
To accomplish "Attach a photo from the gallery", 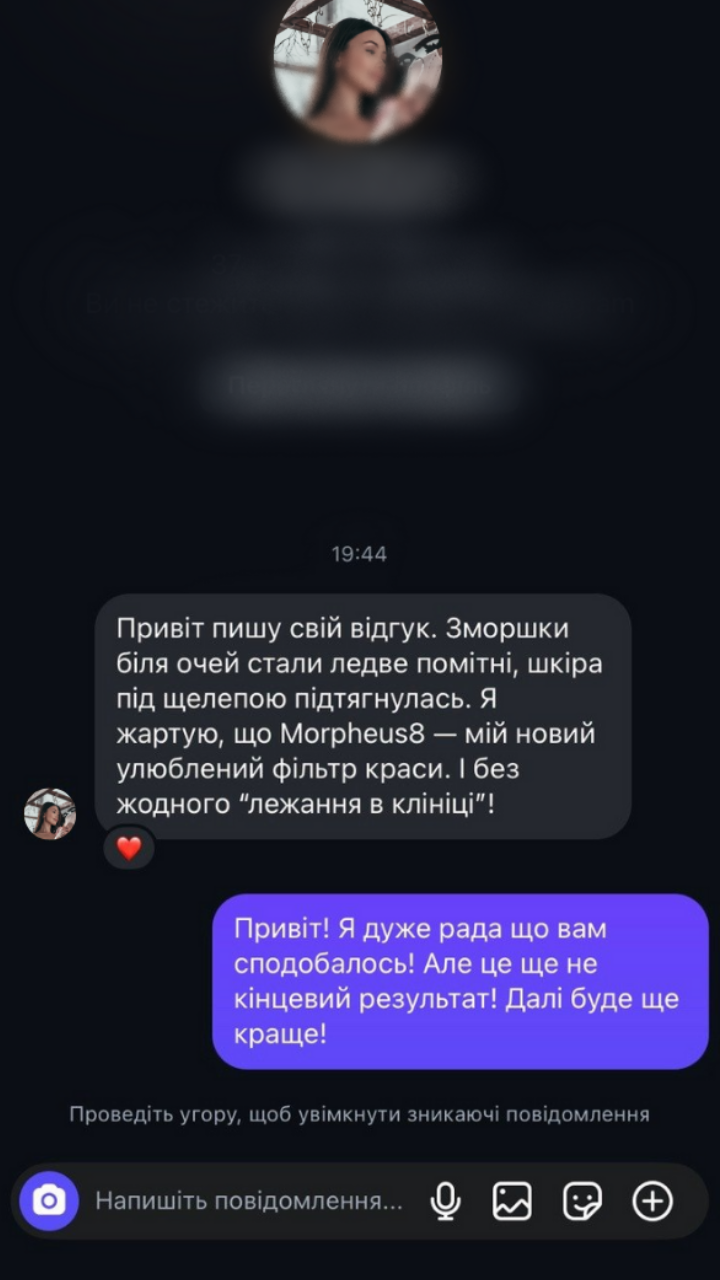I will click(512, 1201).
